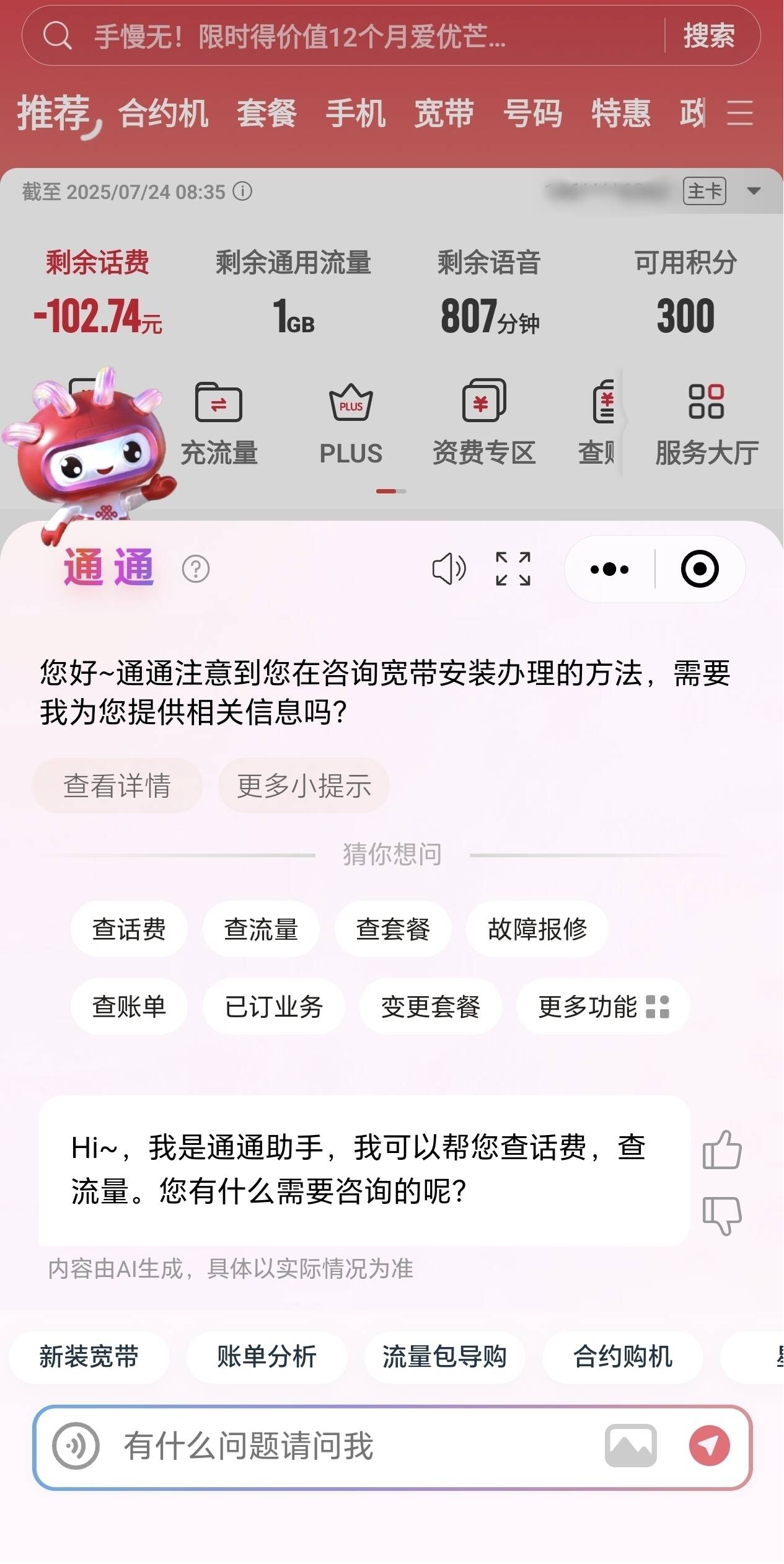The image size is (784, 1564).
Task: Open 变更套餐 option
Action: coord(430,1006)
